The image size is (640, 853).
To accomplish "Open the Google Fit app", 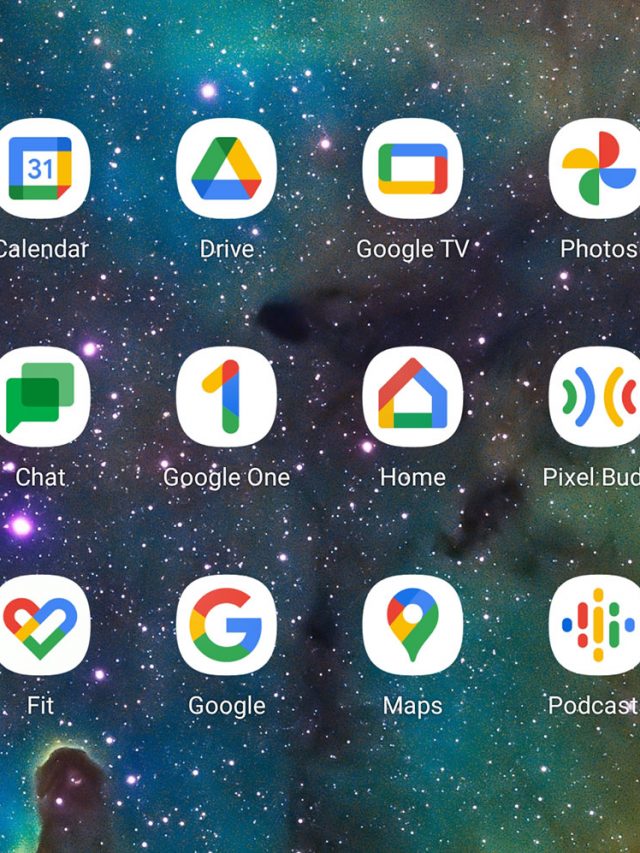I will [x=42, y=625].
